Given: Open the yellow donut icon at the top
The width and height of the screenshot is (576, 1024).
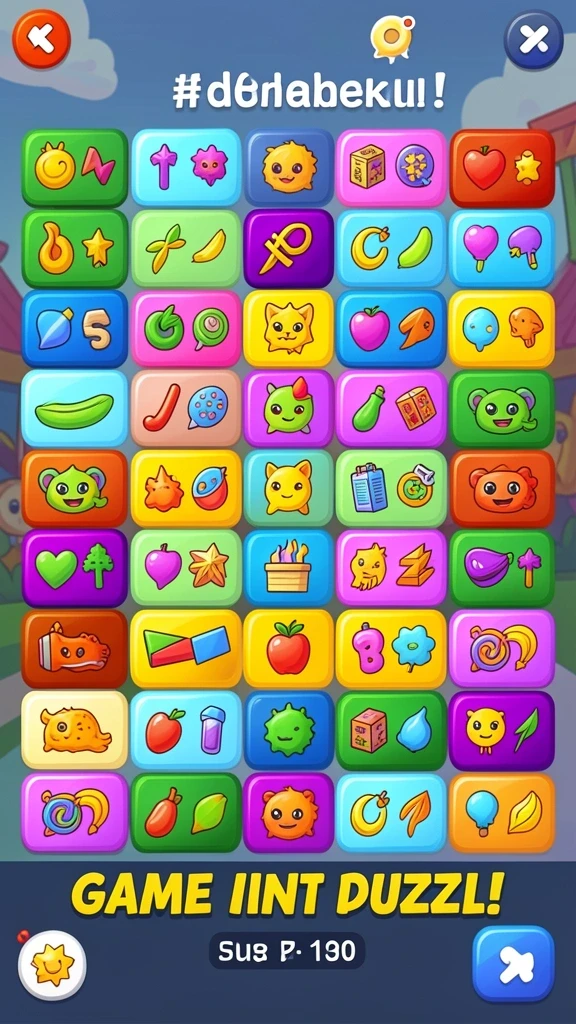Looking at the screenshot, I should tap(391, 38).
